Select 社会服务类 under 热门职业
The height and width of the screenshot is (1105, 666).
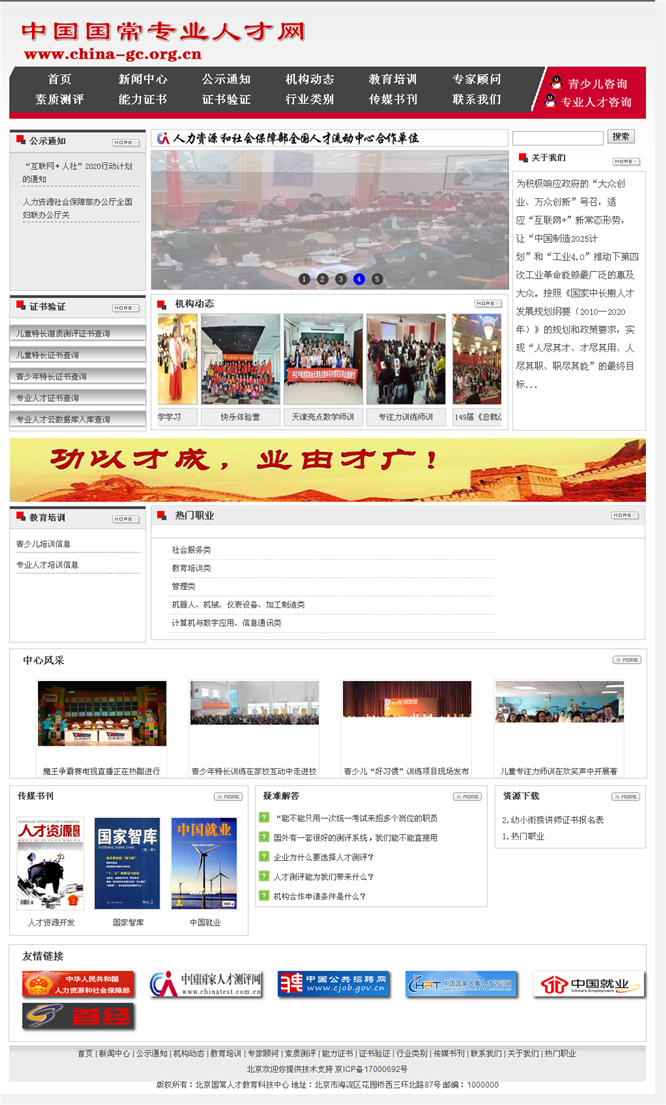point(191,550)
